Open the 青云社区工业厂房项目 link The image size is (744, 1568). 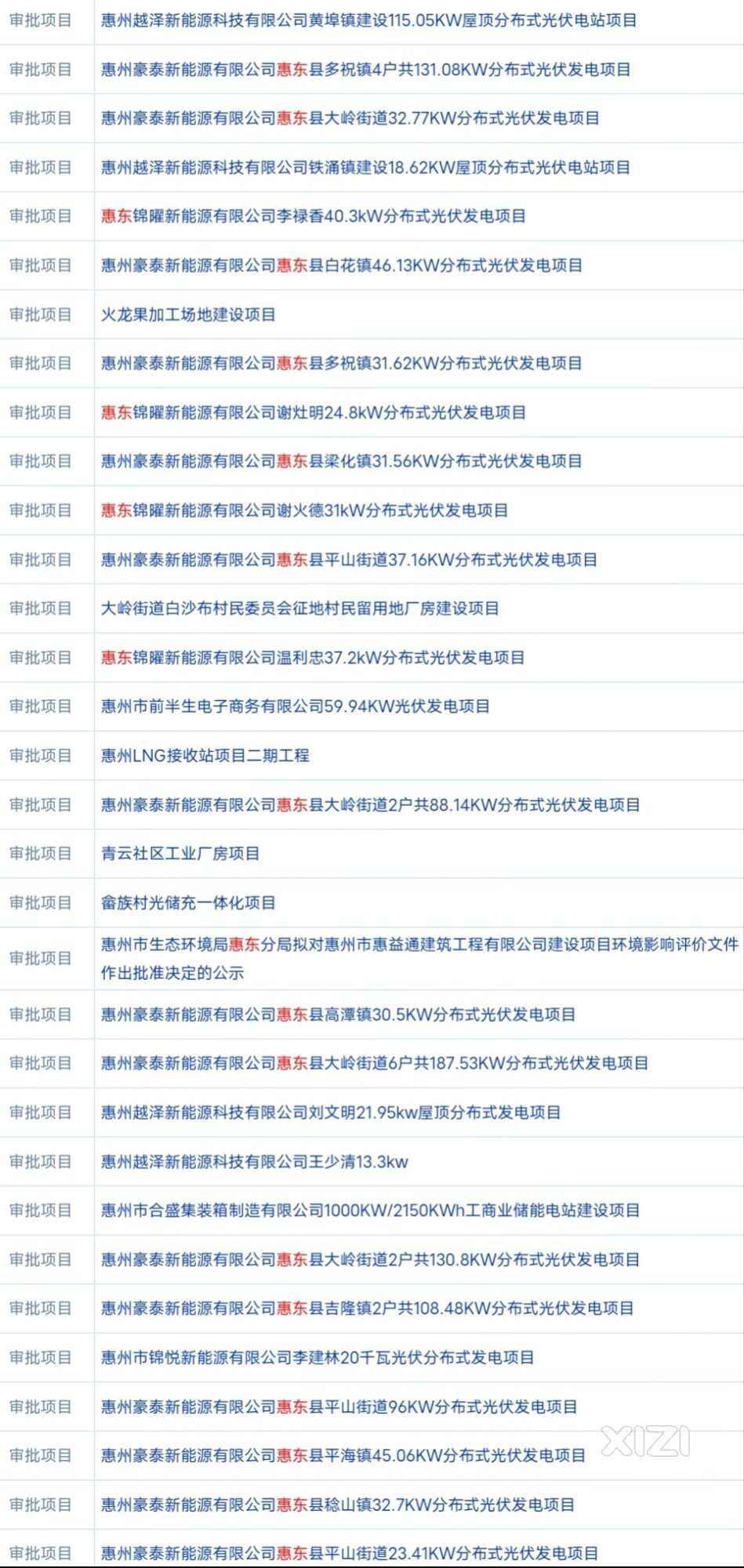[x=180, y=854]
